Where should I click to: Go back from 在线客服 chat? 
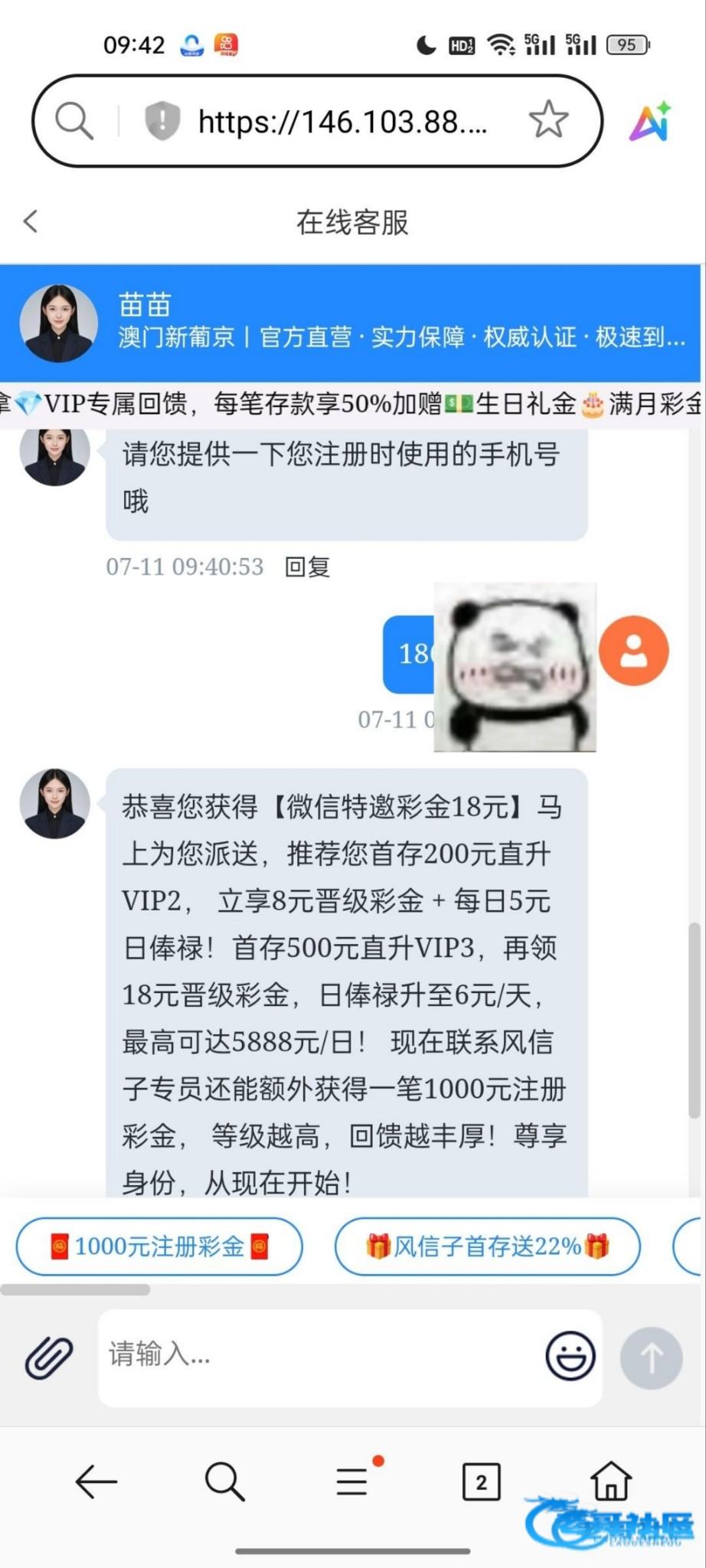tap(31, 221)
